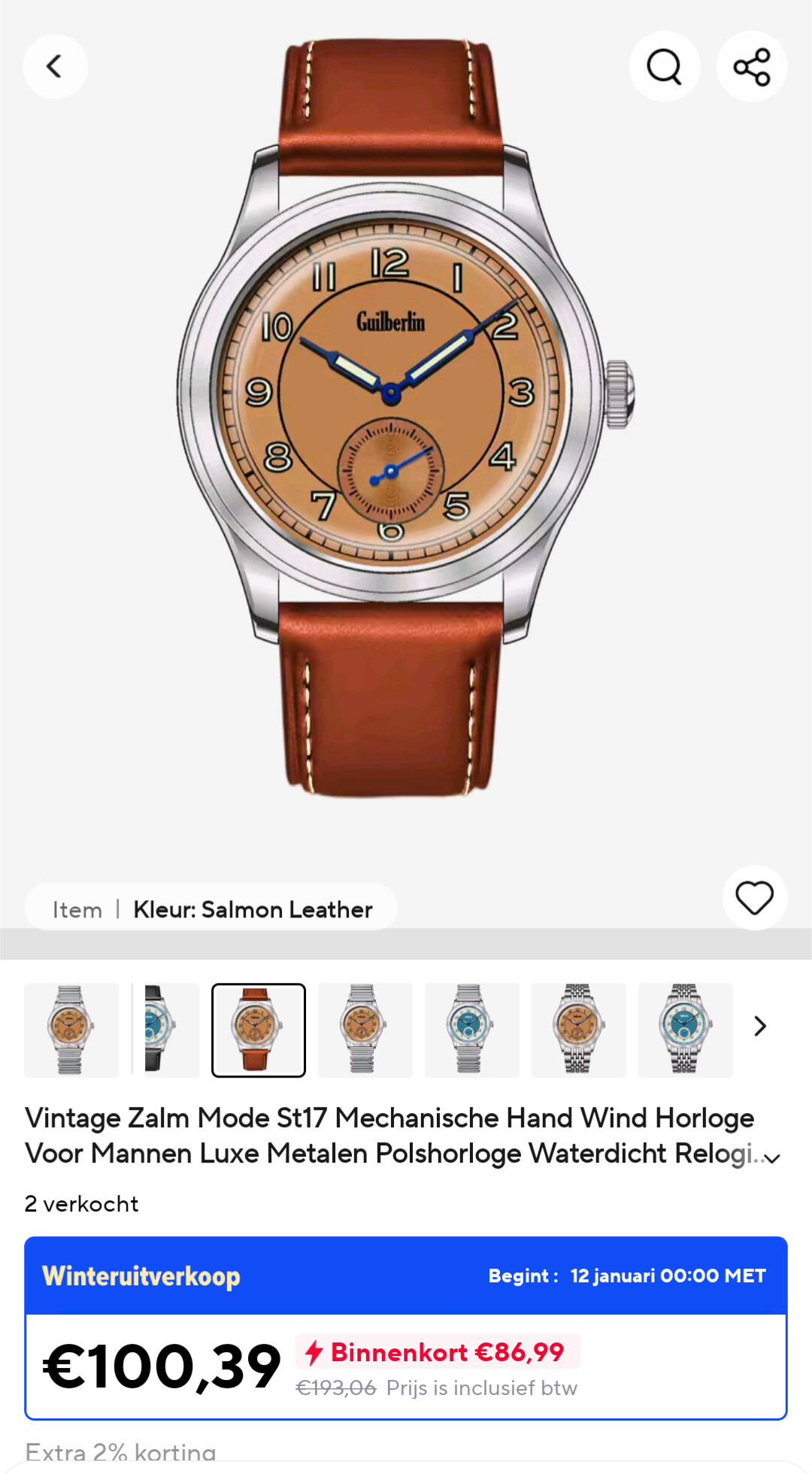The height and width of the screenshot is (1474, 812).
Task: Expand the full product title
Action: [772, 1159]
